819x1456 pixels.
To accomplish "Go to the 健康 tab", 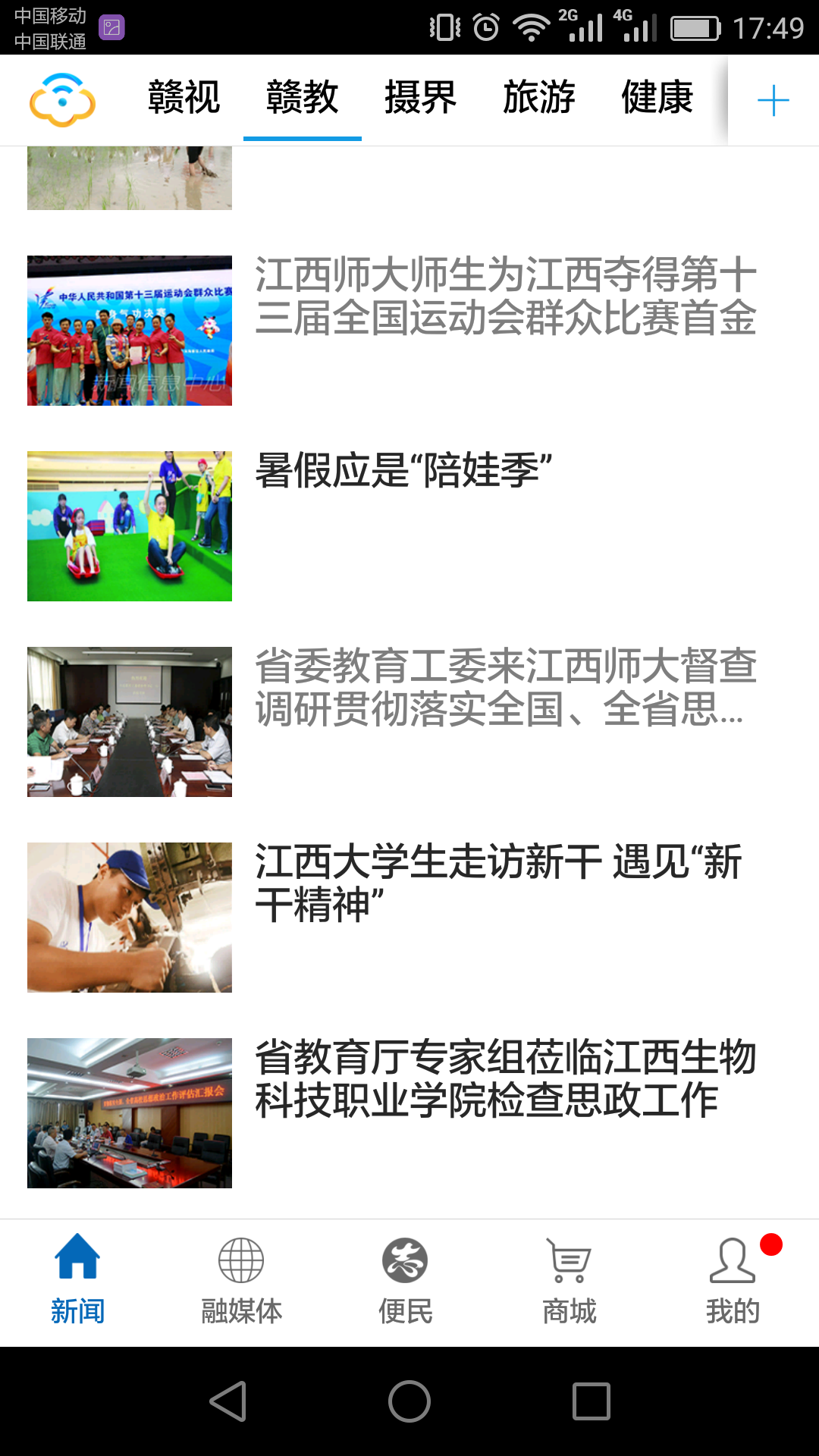I will pyautogui.click(x=657, y=99).
